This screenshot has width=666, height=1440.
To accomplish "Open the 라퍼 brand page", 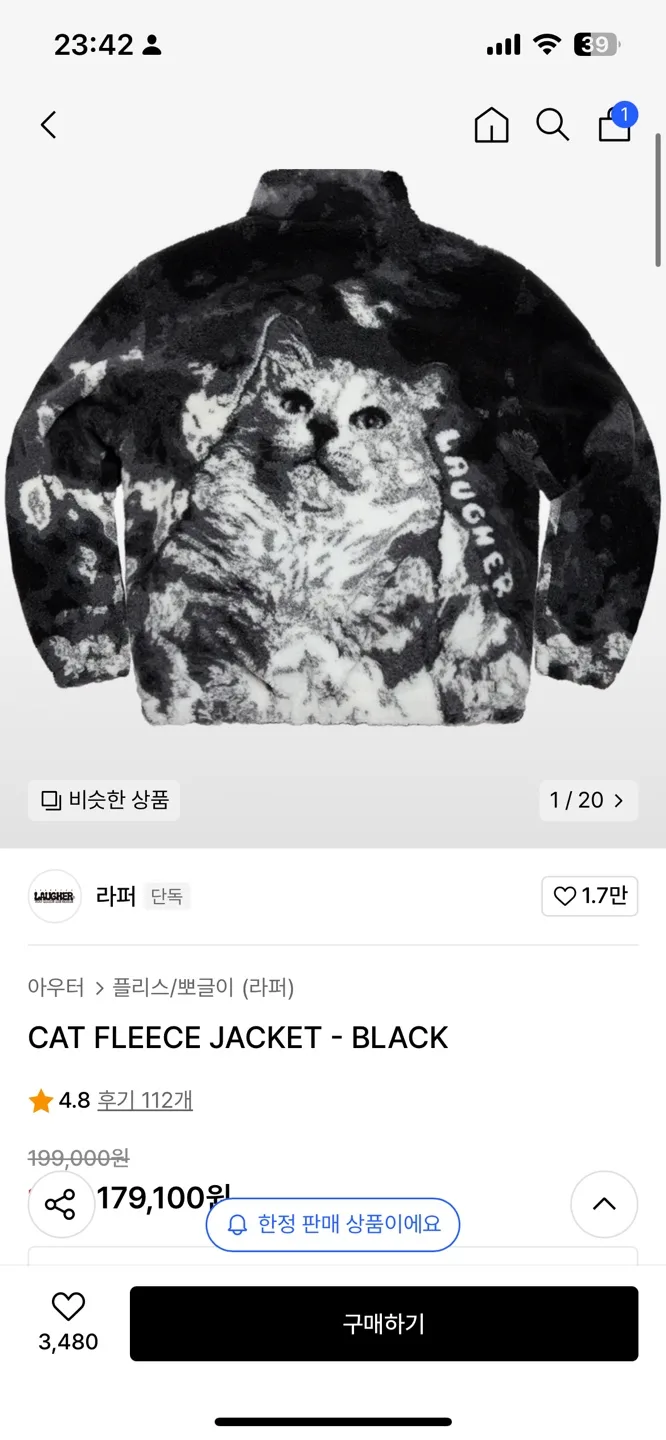I will pyautogui.click(x=116, y=896).
